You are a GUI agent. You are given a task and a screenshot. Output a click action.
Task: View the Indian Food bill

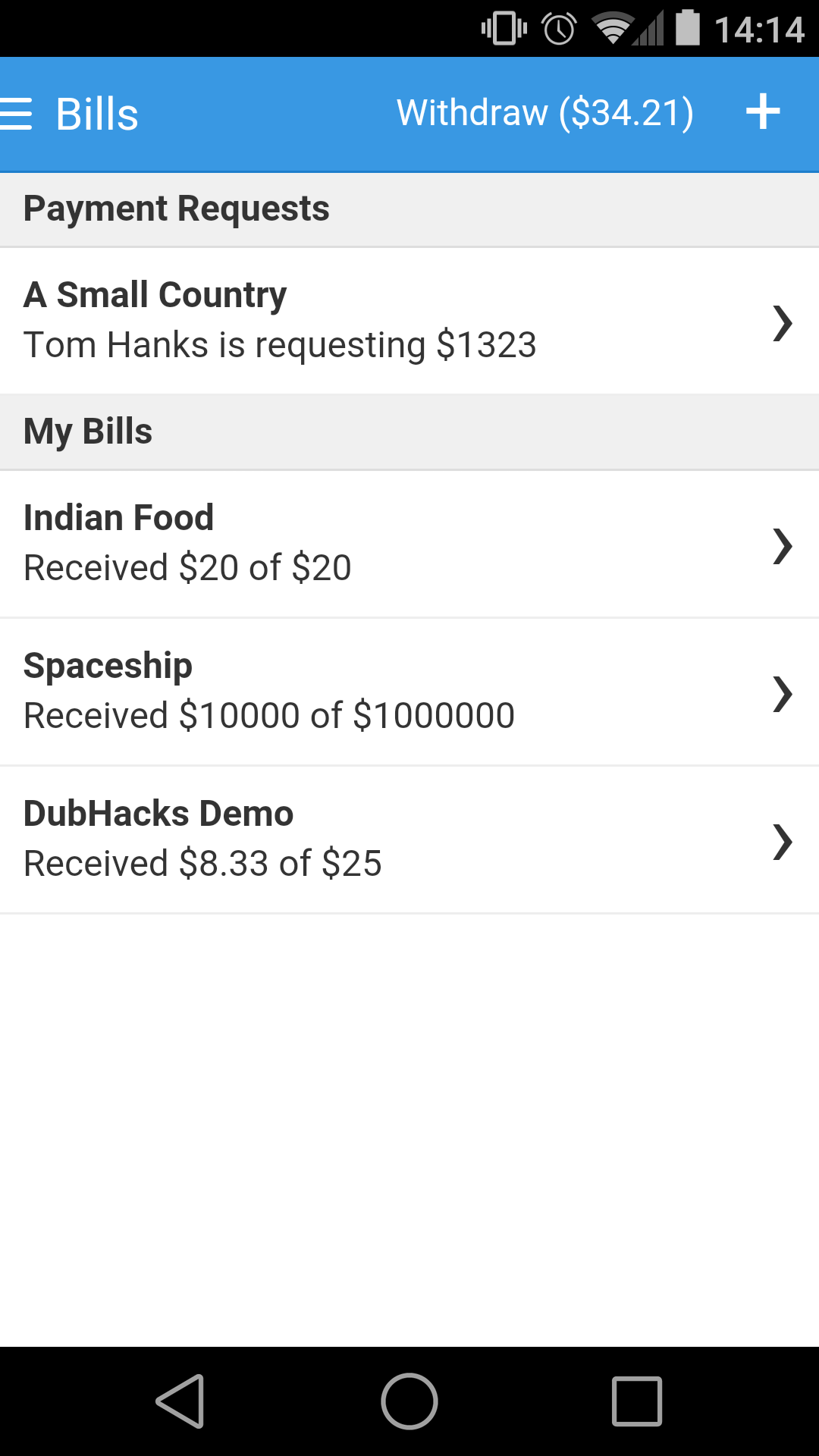[409, 544]
